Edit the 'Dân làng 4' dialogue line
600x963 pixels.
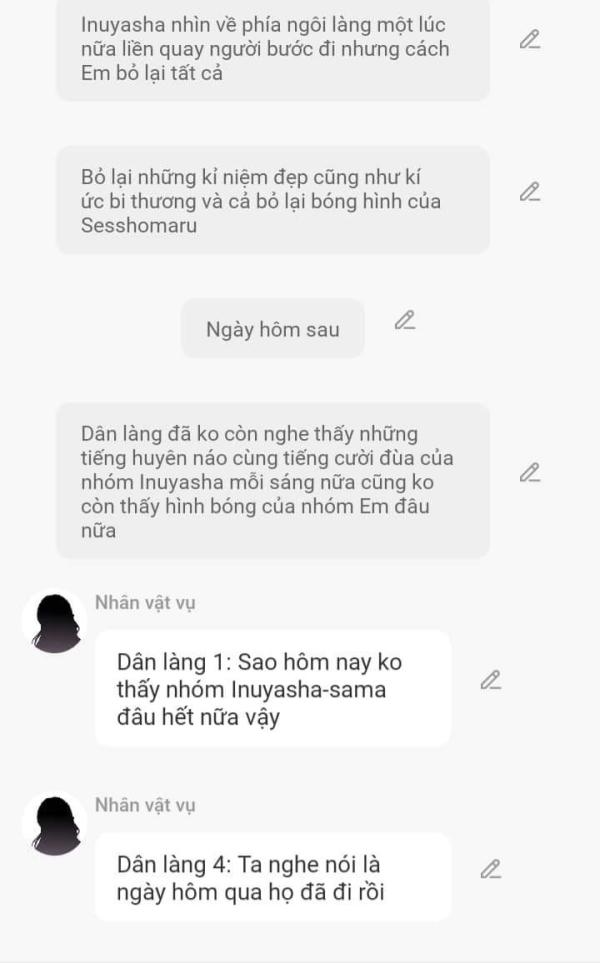tap(490, 869)
